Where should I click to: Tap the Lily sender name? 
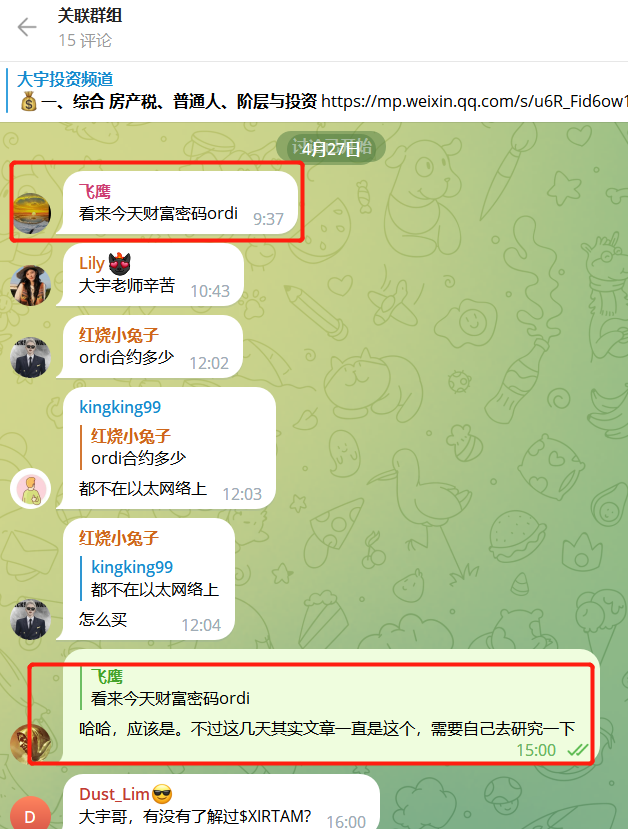[91, 263]
